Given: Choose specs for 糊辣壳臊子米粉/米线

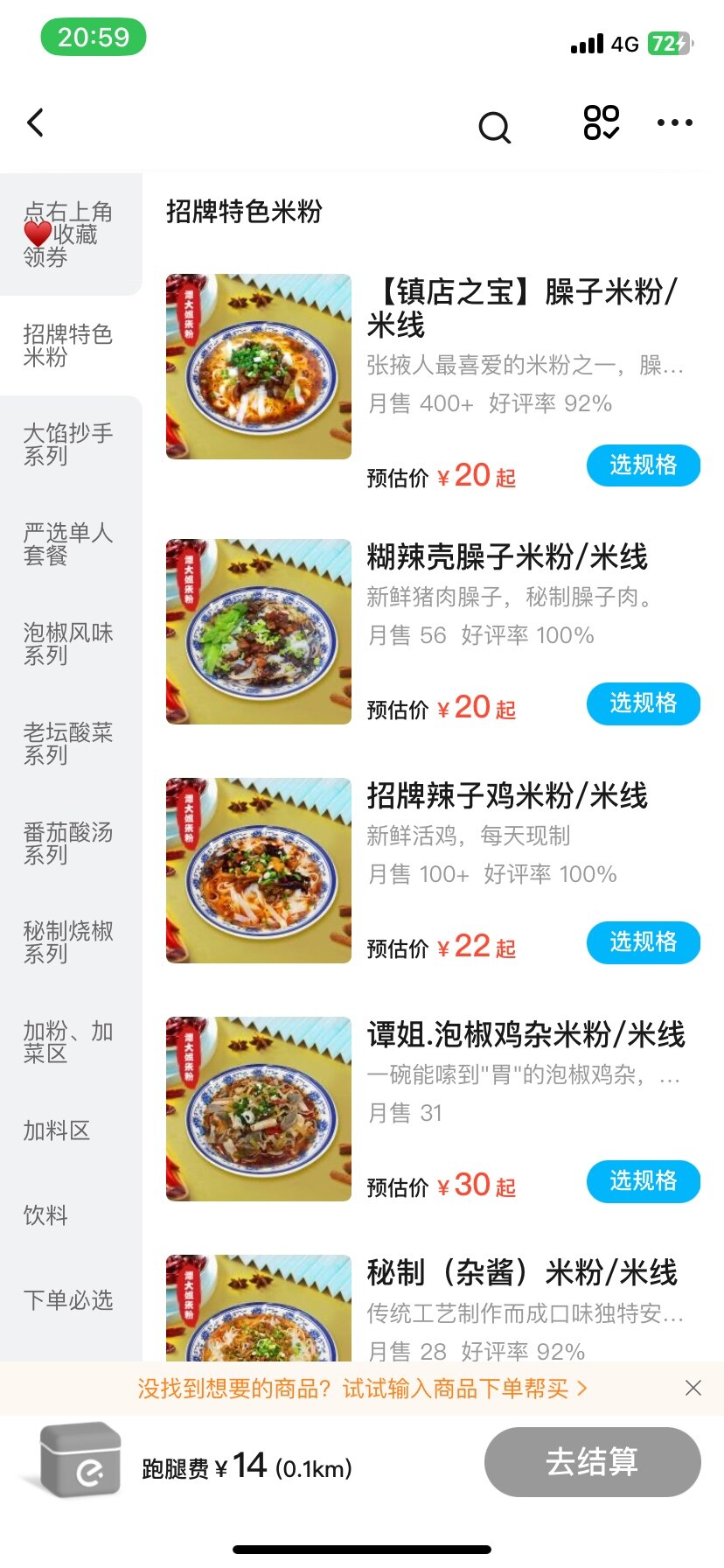Looking at the screenshot, I should point(643,703).
